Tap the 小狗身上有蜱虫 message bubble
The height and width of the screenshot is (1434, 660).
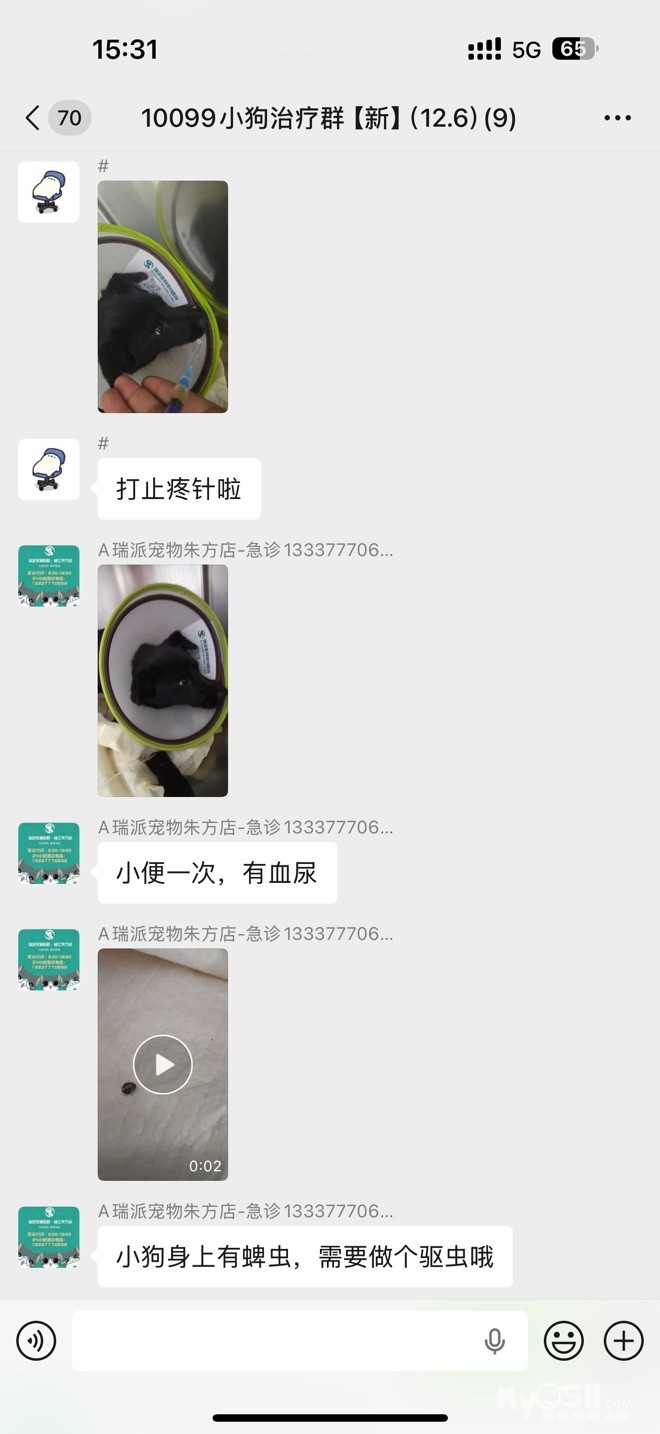[304, 1256]
